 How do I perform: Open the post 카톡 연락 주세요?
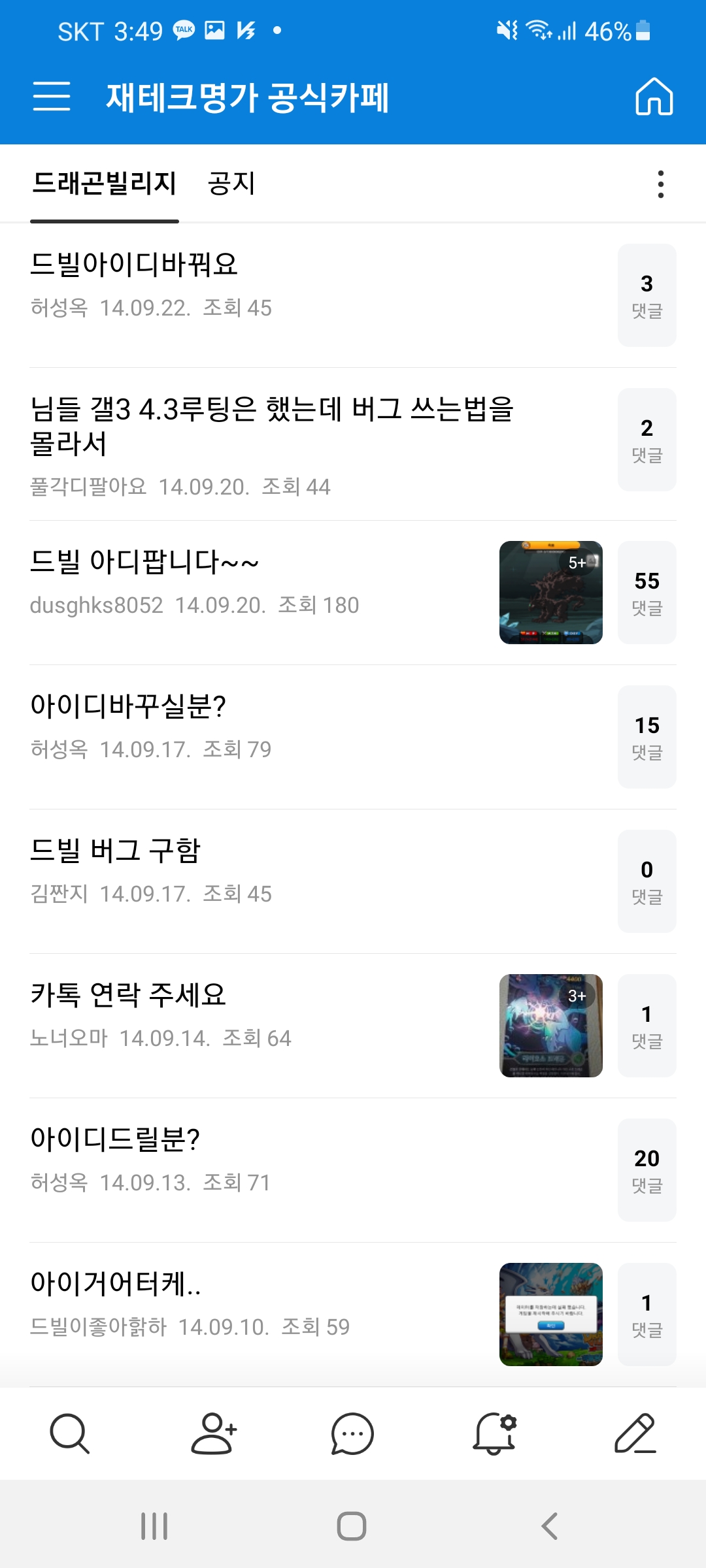128,995
